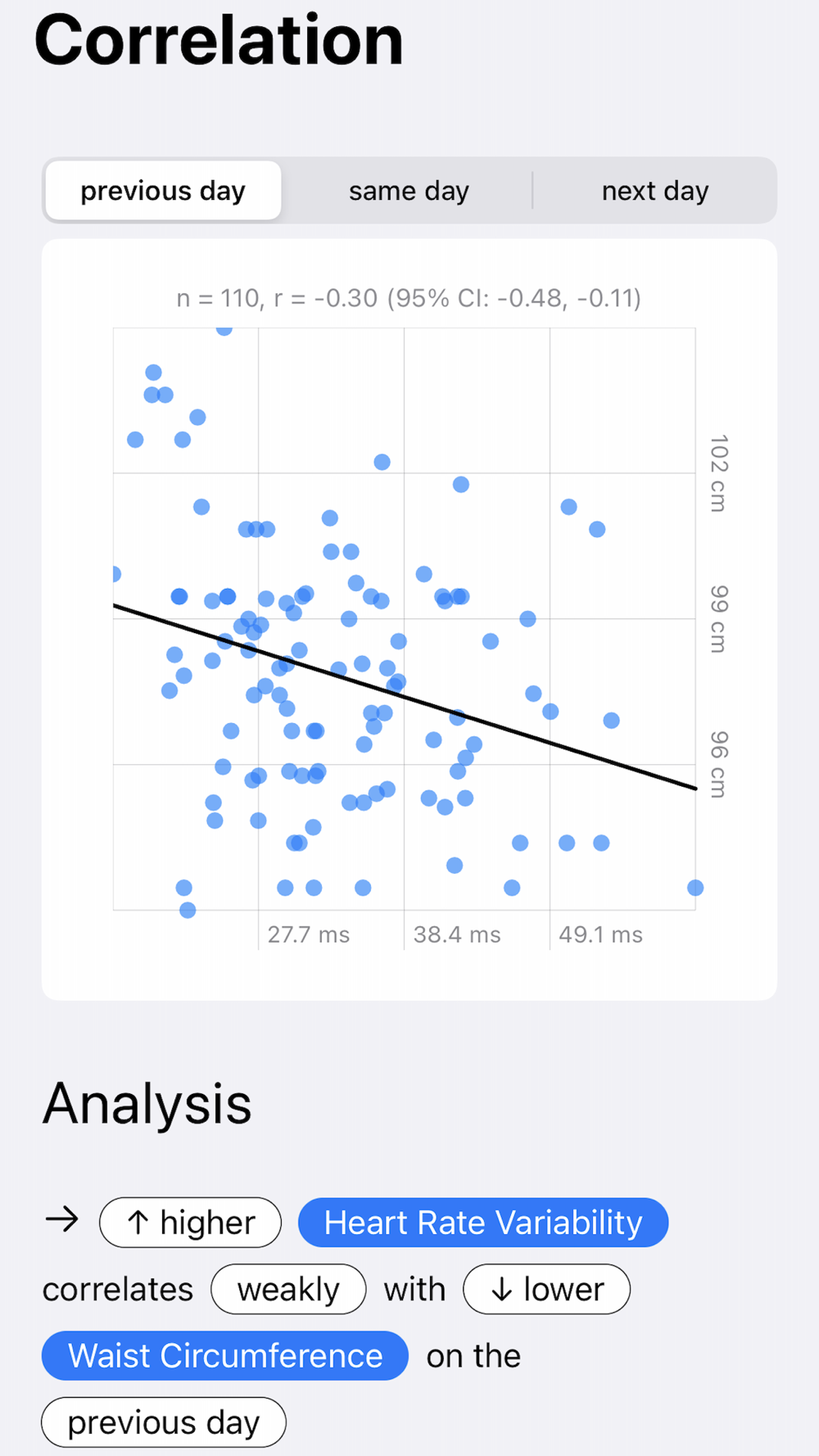The height and width of the screenshot is (1456, 819).
Task: Tap the higher direction chip
Action: 190,1223
